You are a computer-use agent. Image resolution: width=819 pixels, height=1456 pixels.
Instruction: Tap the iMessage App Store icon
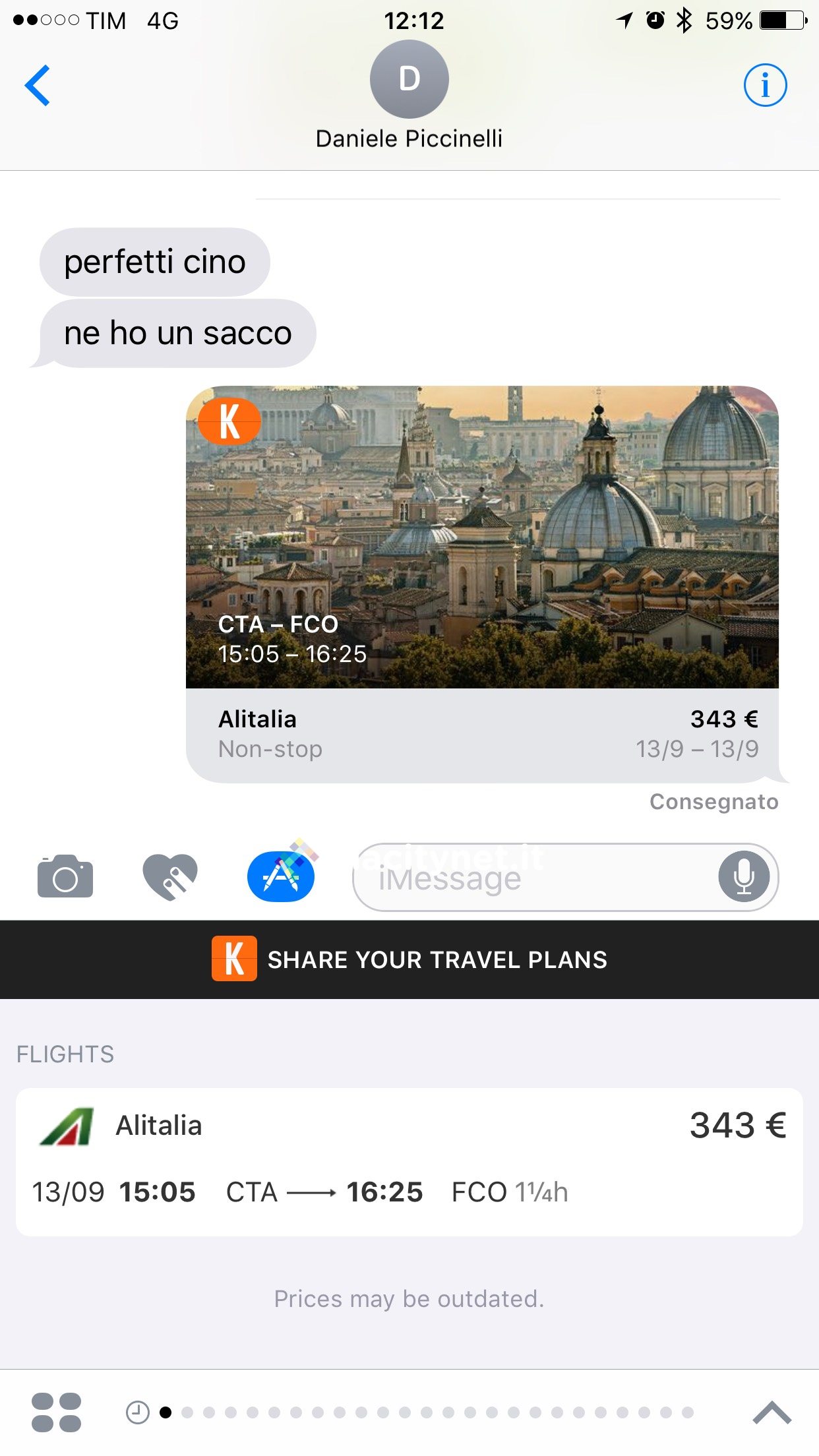click(281, 877)
